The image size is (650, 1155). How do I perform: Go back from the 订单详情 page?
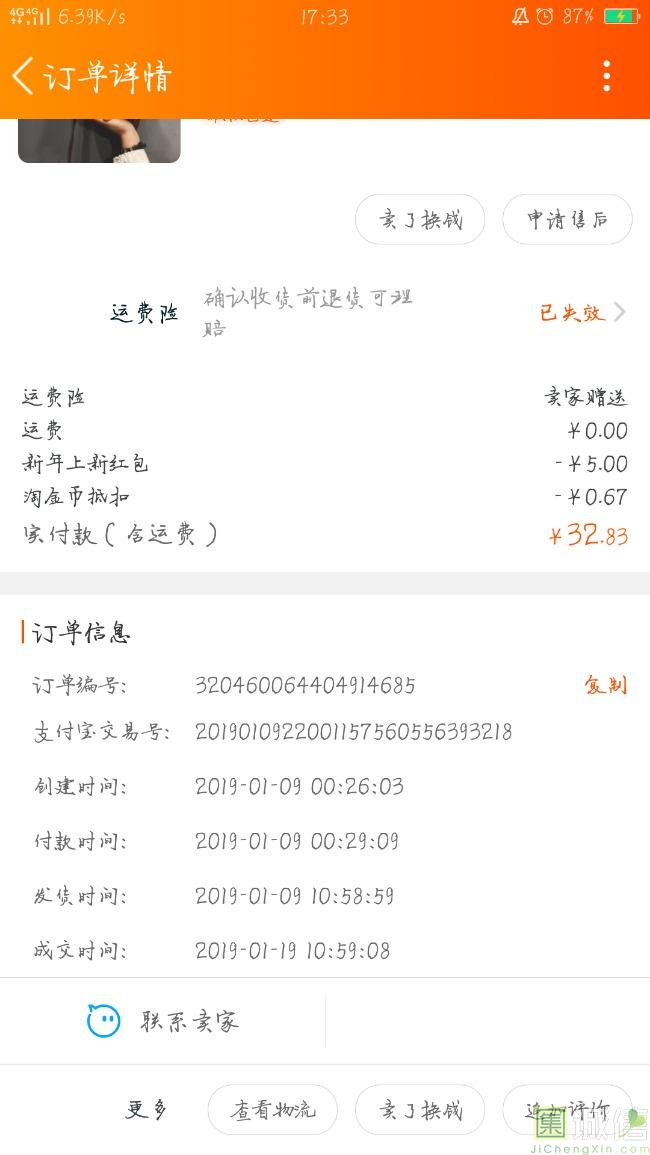point(23,77)
